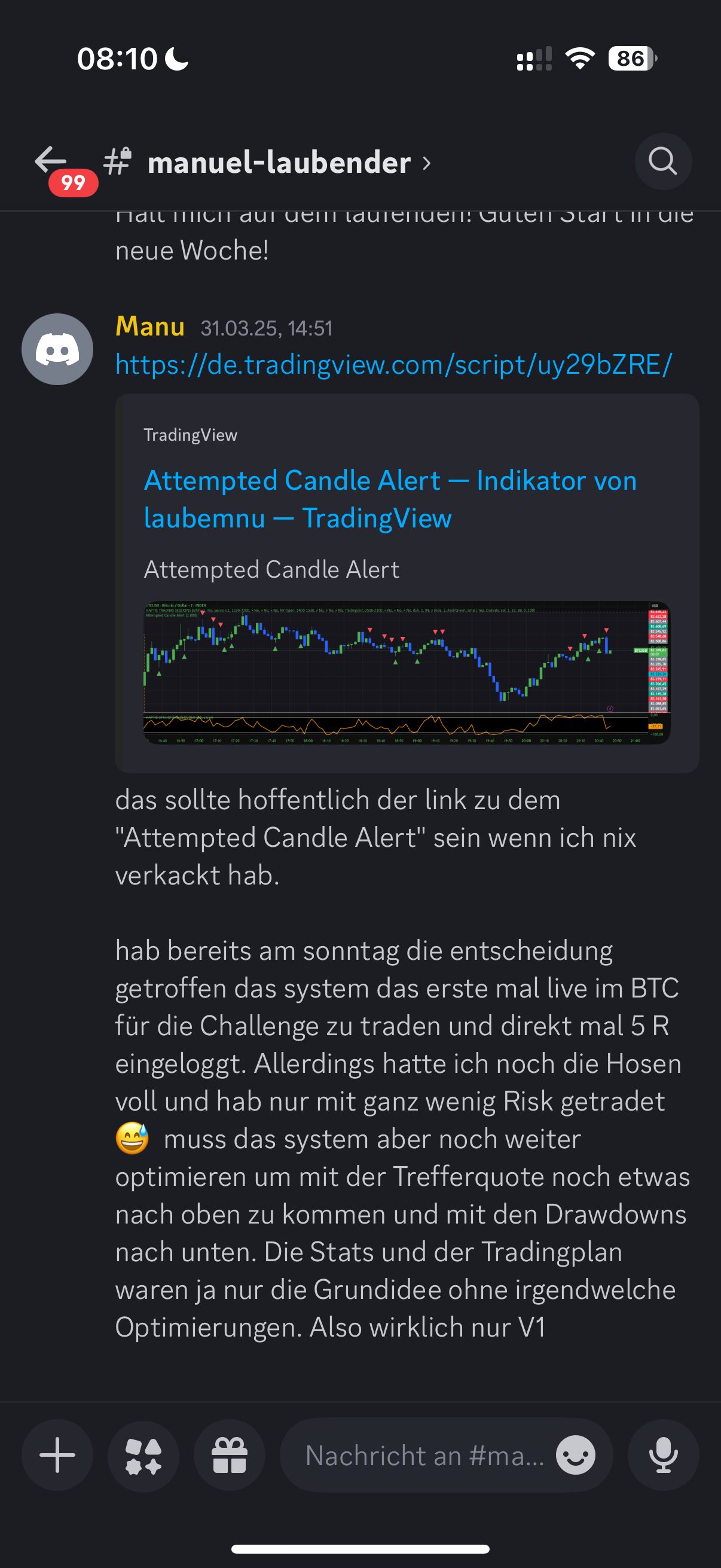721x1568 pixels.
Task: Open the de.tradingview.com script URL
Action: coord(393,365)
